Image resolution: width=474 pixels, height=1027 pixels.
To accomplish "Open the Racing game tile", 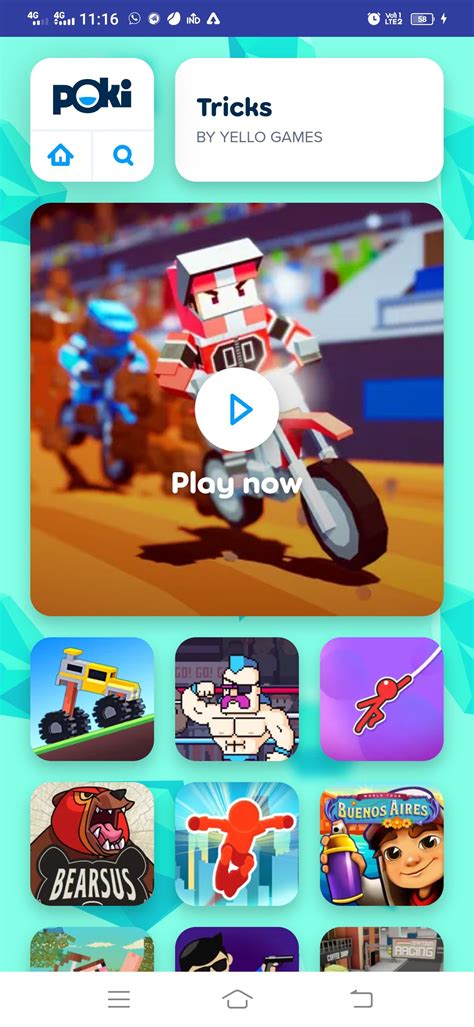I will pyautogui.click(x=382, y=949).
